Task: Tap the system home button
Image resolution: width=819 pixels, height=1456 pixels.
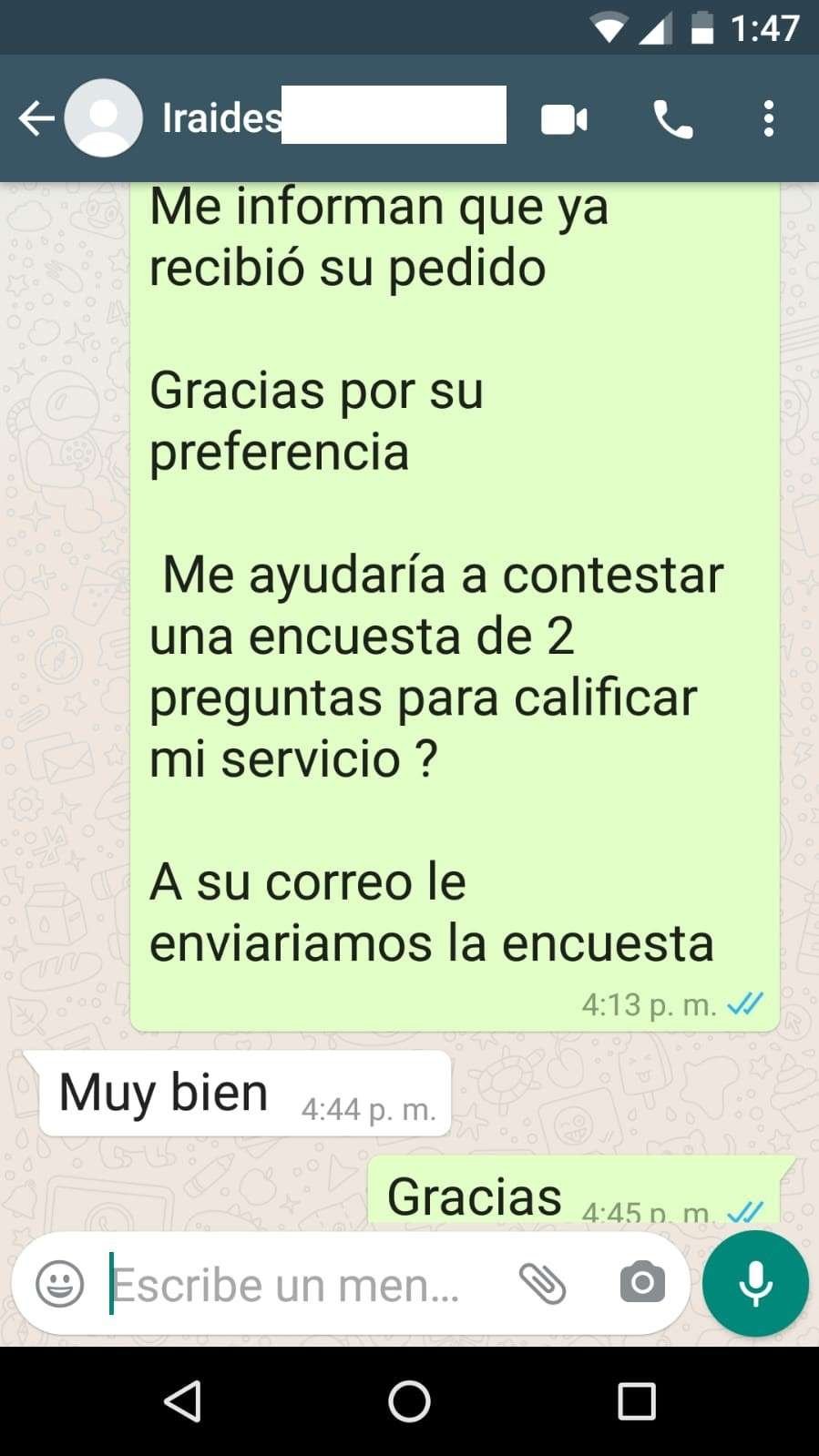Action: point(409,1401)
